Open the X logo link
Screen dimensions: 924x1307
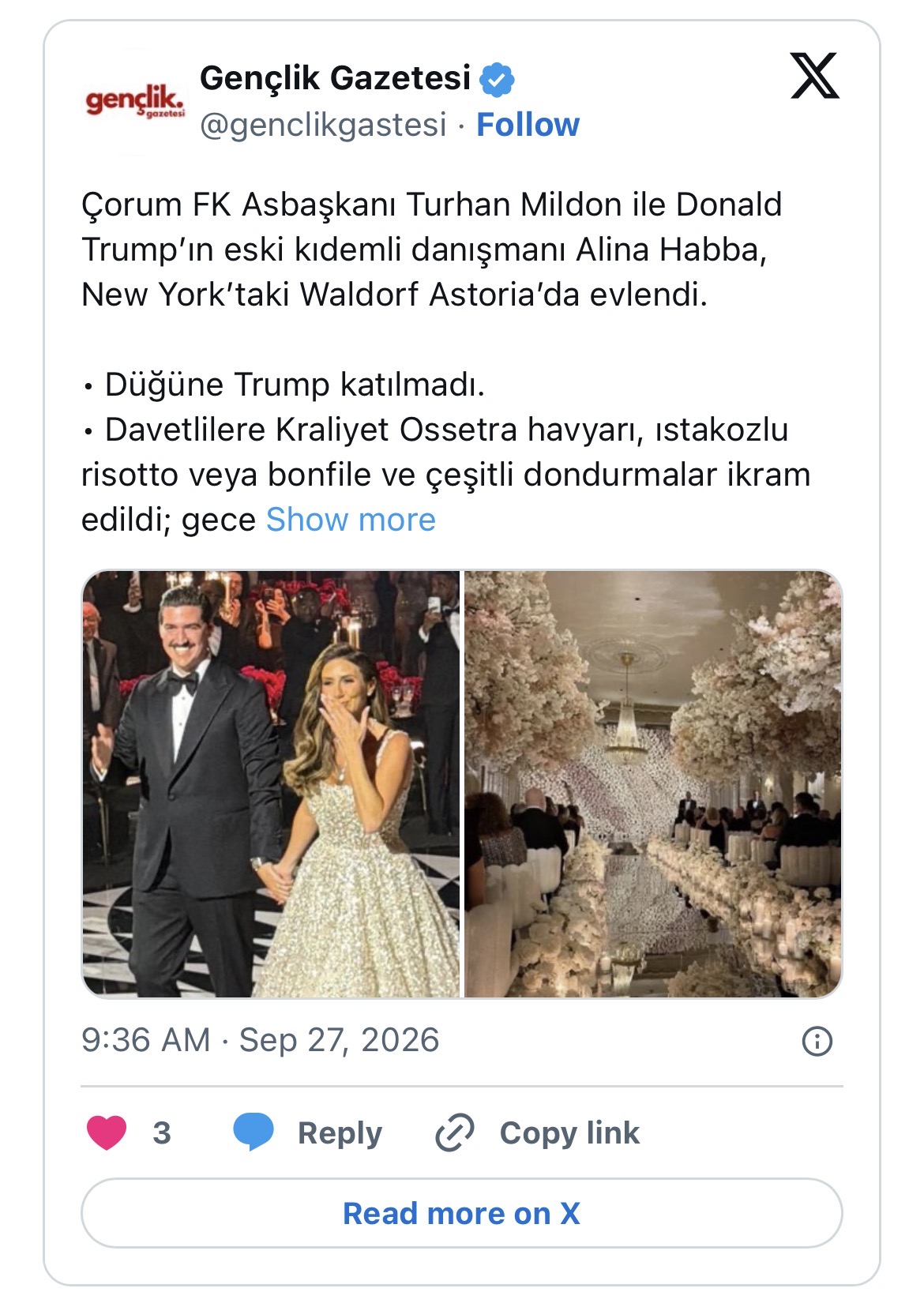pos(815,76)
